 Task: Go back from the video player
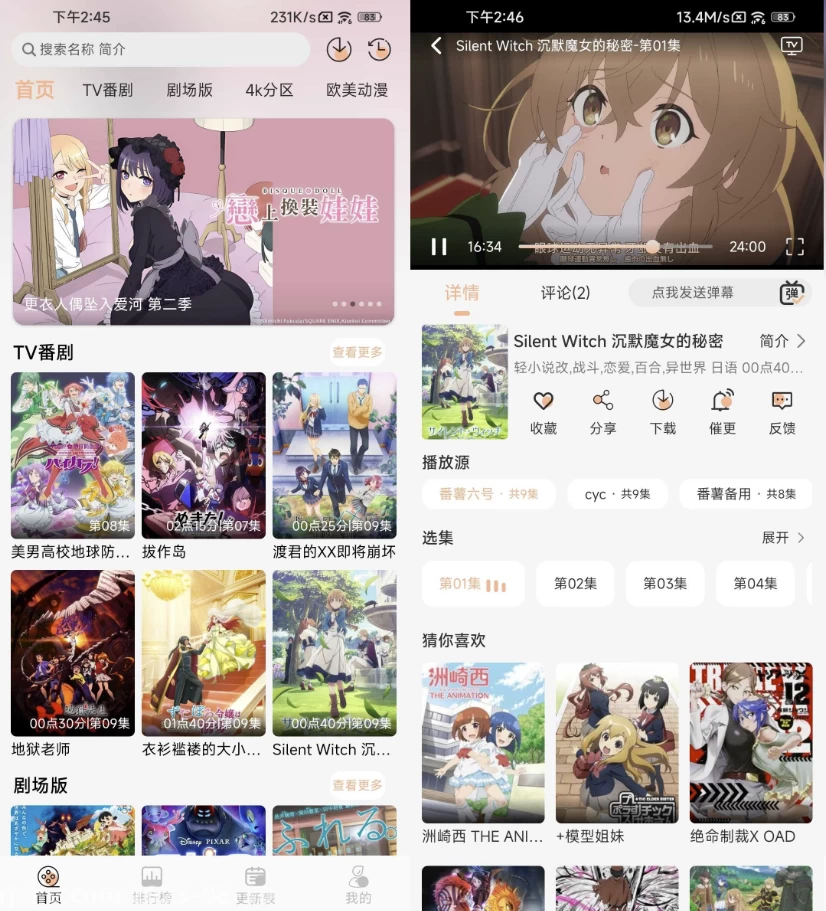pyautogui.click(x=436, y=46)
